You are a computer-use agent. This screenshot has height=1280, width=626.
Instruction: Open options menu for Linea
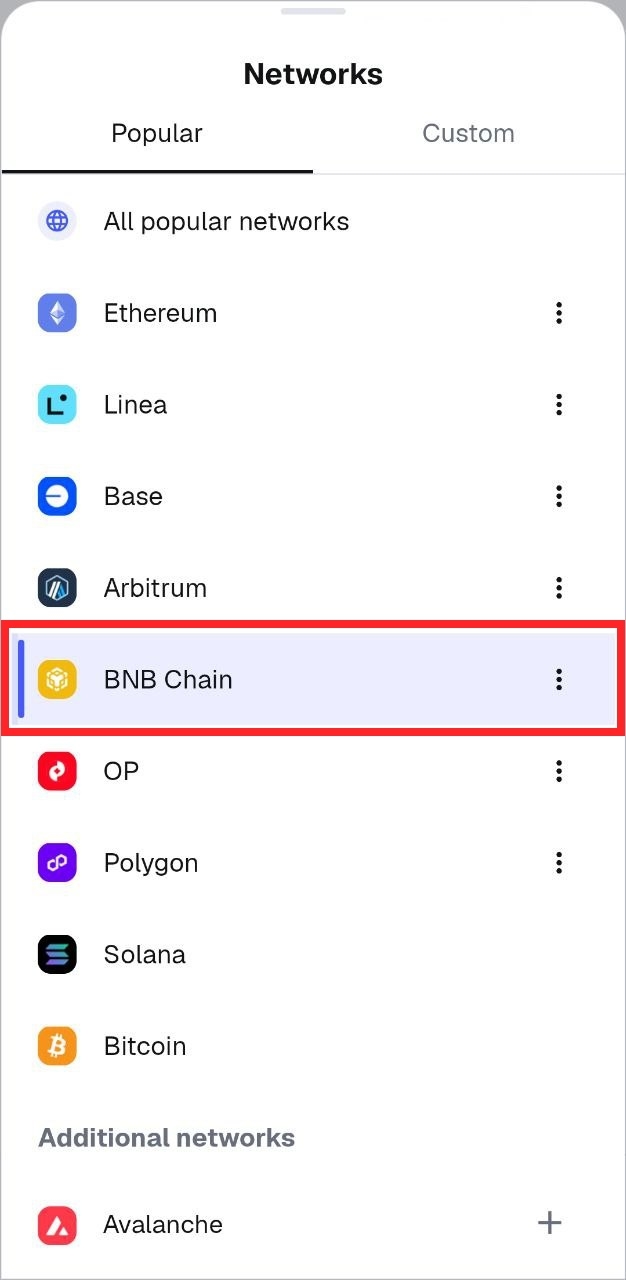(x=559, y=405)
